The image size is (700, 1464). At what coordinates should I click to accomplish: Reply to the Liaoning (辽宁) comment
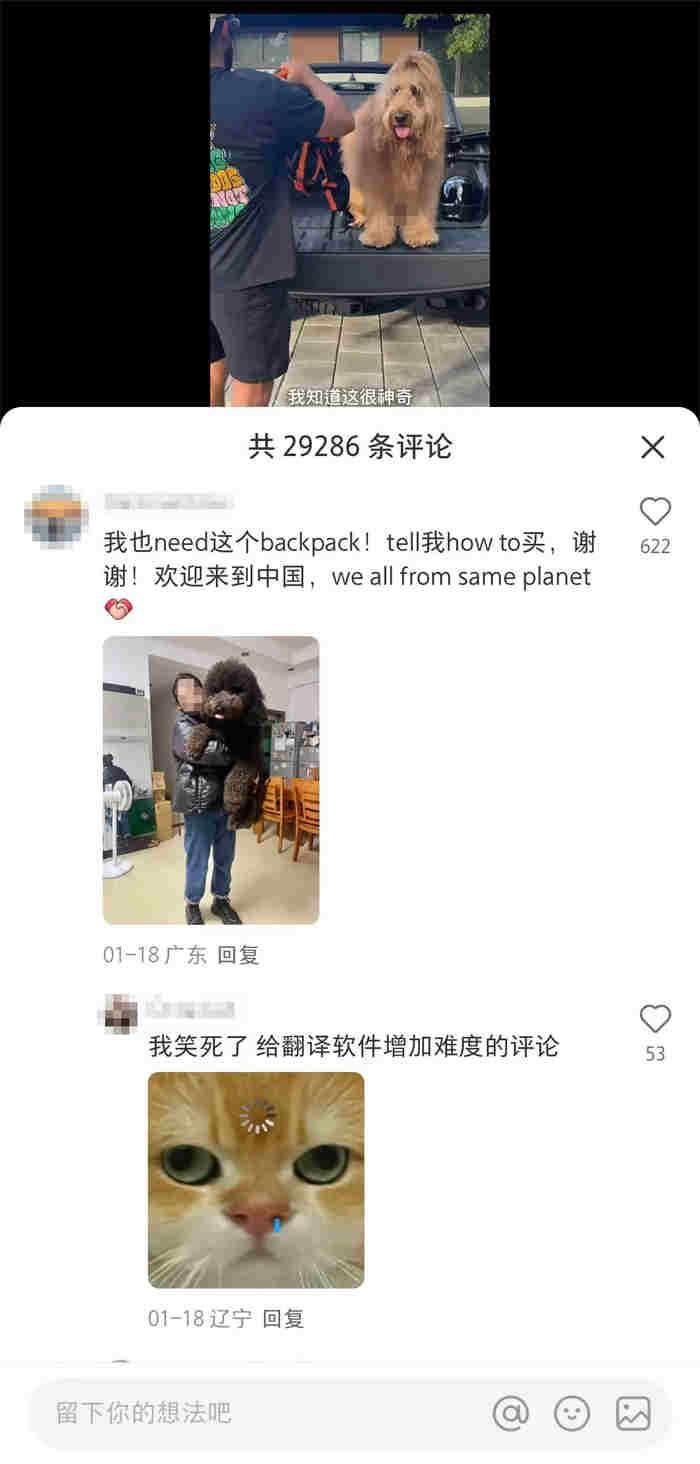point(283,1318)
